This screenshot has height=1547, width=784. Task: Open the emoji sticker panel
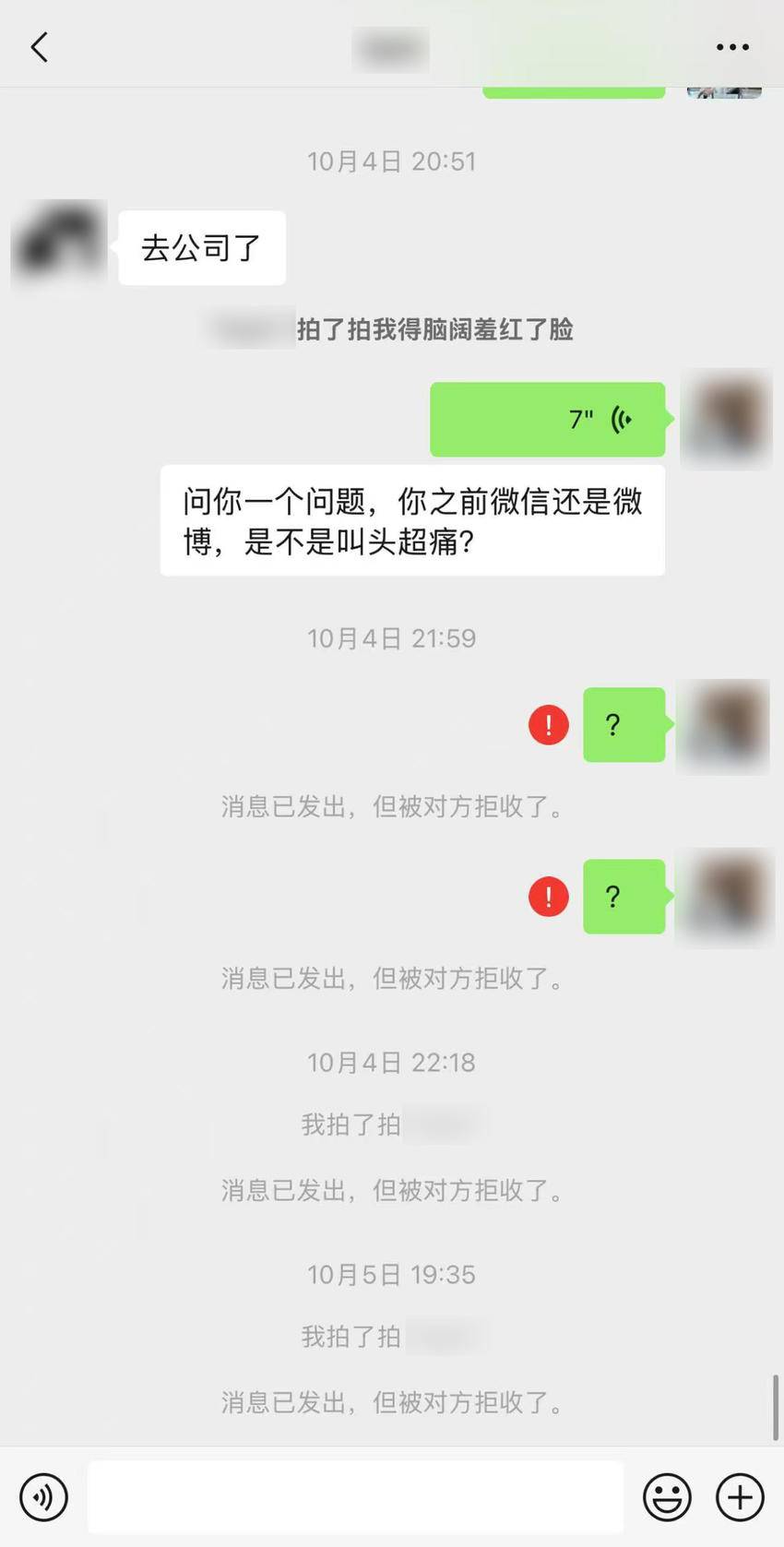click(x=667, y=1496)
